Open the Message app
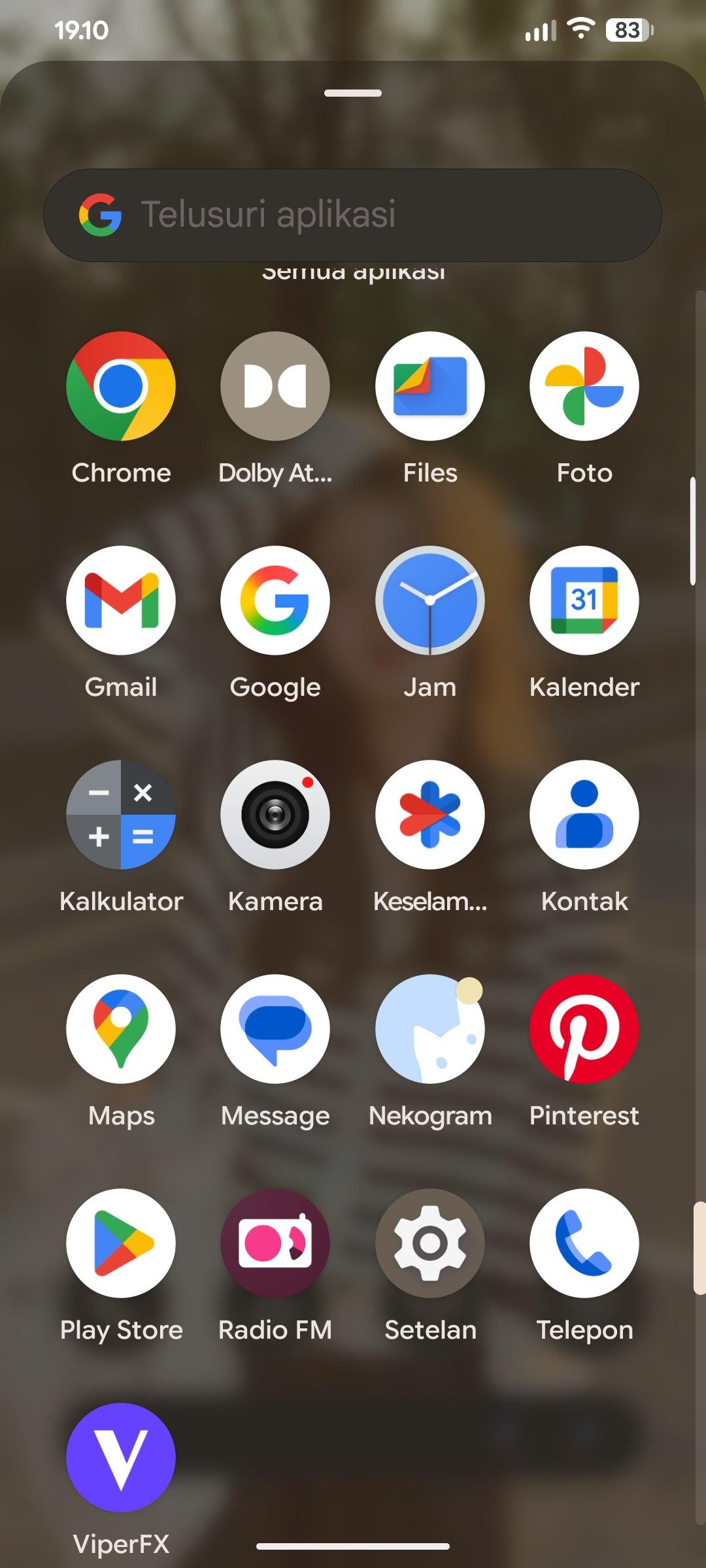 coord(275,1029)
